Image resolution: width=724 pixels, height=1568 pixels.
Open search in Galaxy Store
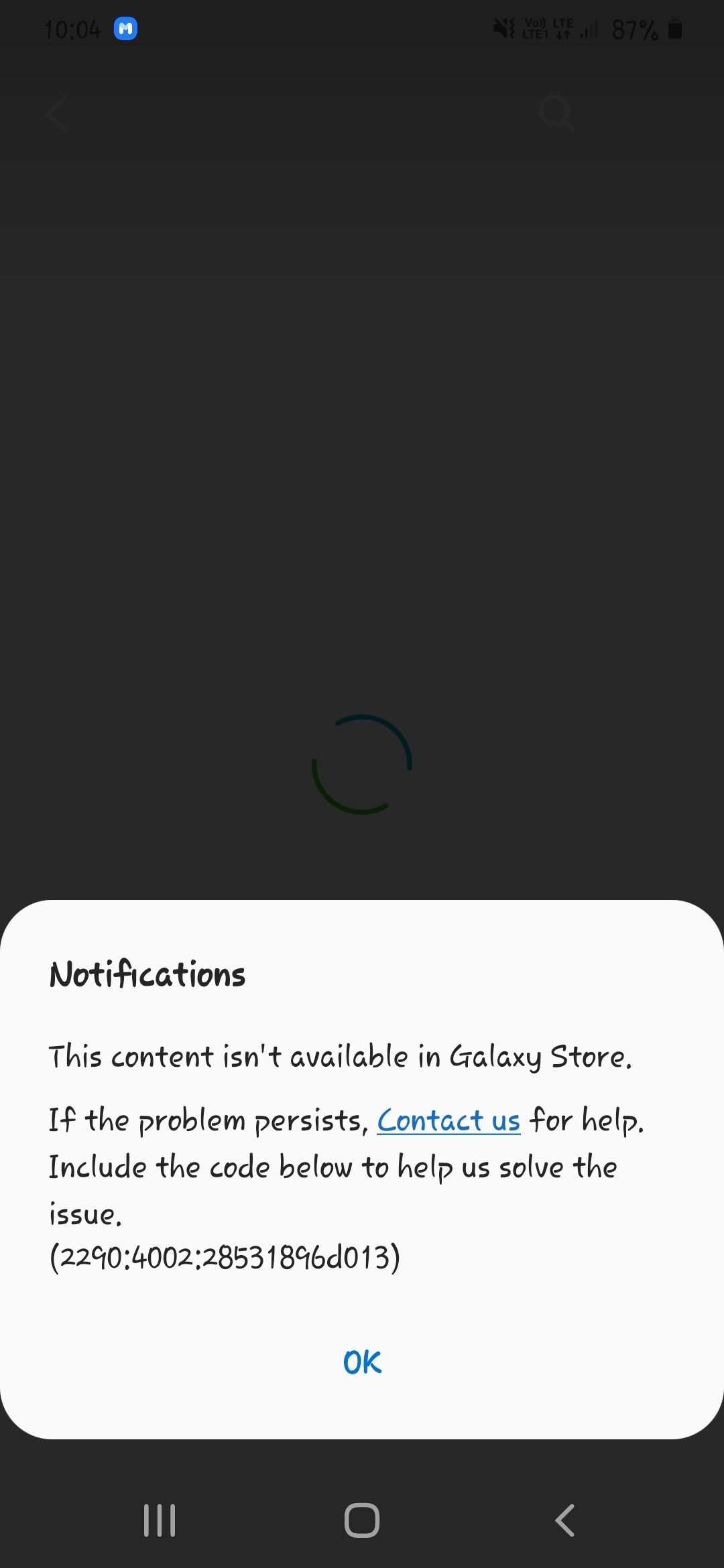556,113
